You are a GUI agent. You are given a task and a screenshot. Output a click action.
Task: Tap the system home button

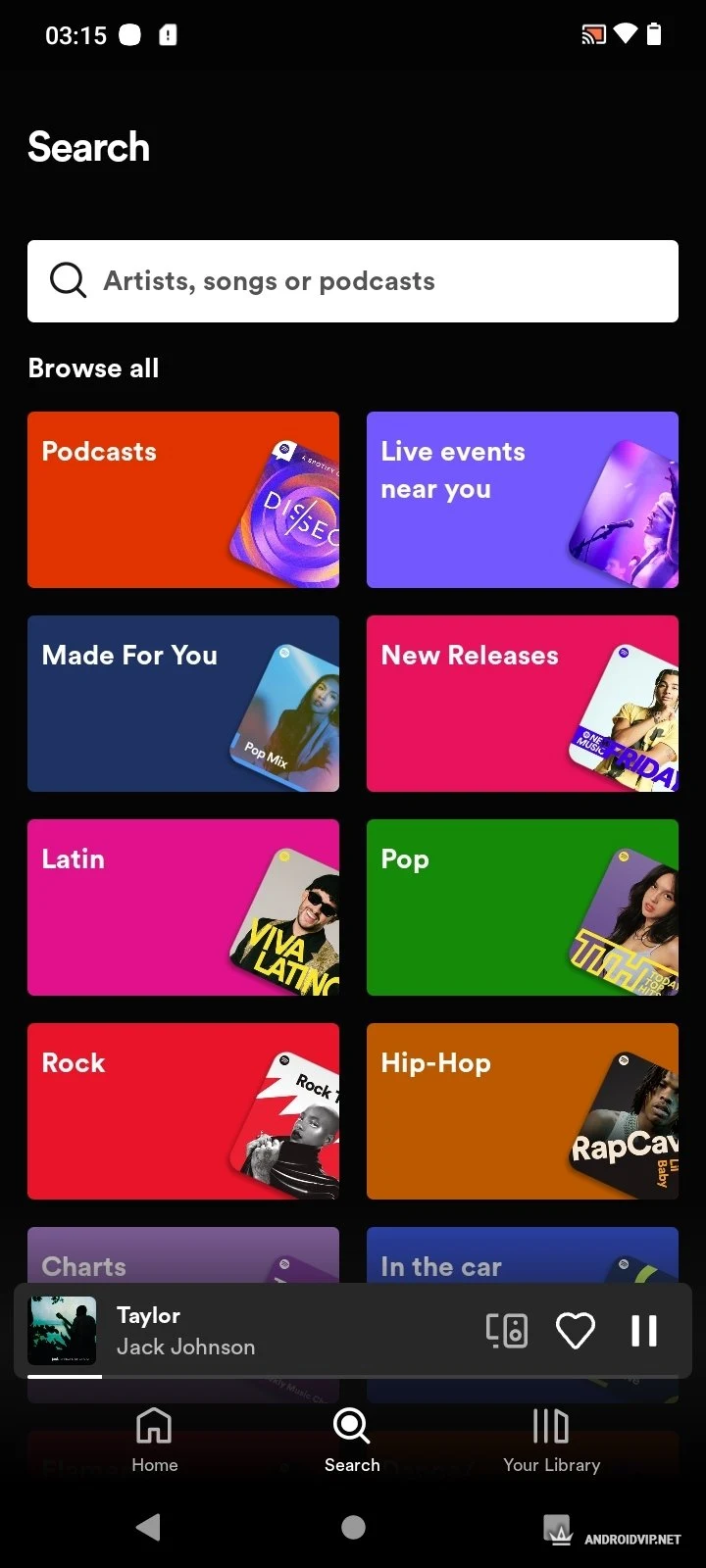pyautogui.click(x=353, y=1527)
